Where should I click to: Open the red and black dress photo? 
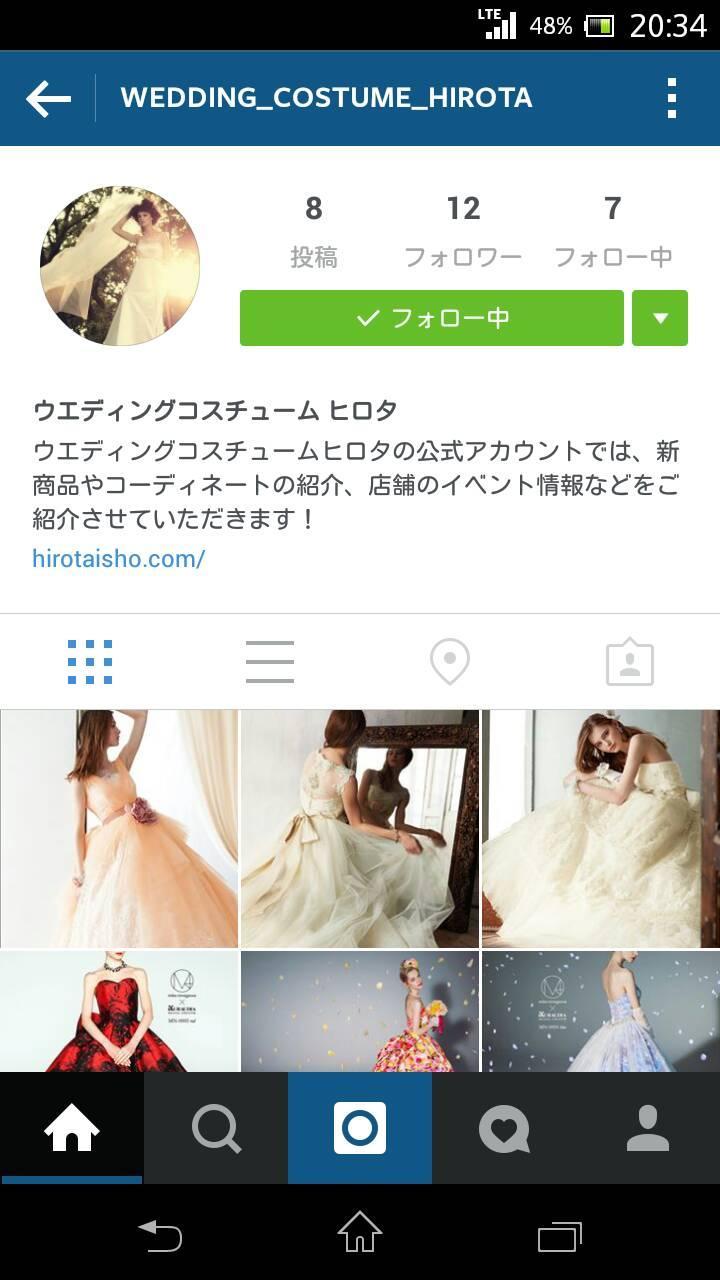(119, 1011)
